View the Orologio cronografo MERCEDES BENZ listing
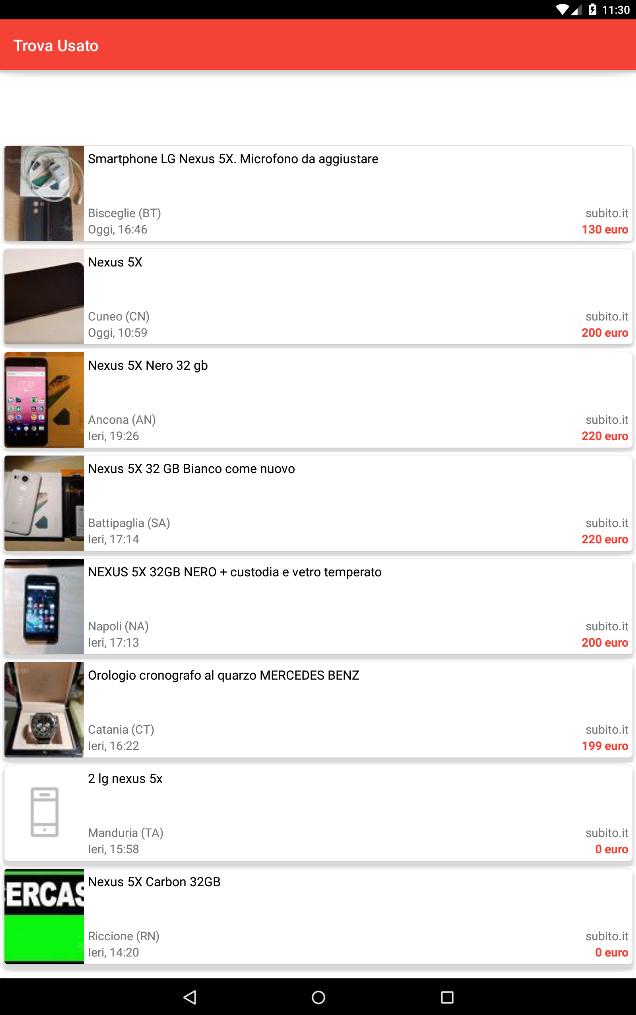Viewport: 636px width, 1015px height. pyautogui.click(x=318, y=710)
